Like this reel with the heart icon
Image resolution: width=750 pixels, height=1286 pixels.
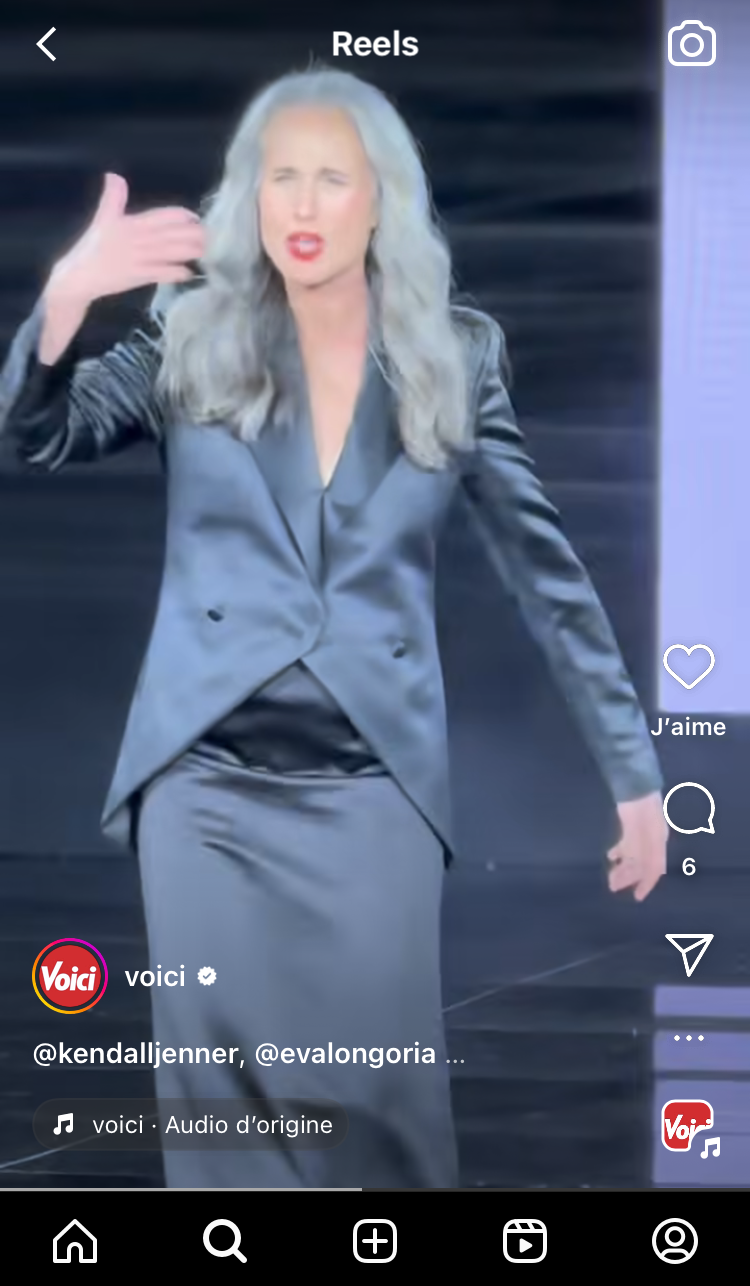point(689,667)
